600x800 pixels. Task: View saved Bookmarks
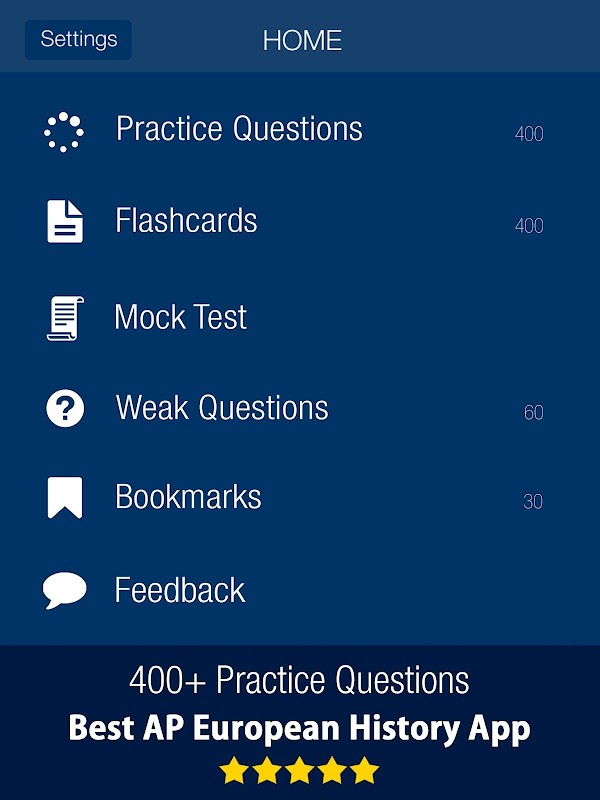click(300, 498)
